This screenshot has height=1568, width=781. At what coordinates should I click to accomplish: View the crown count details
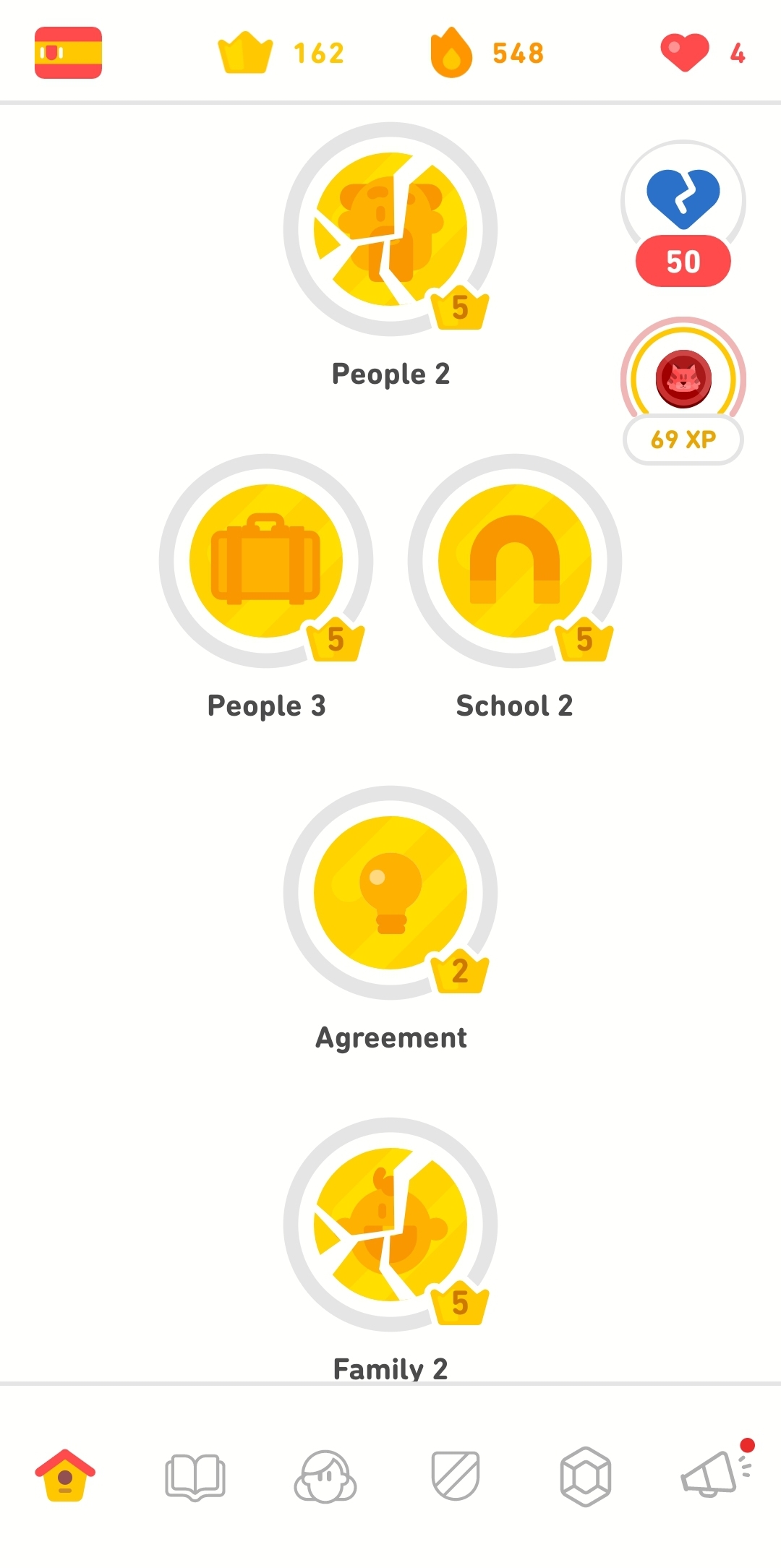click(281, 53)
